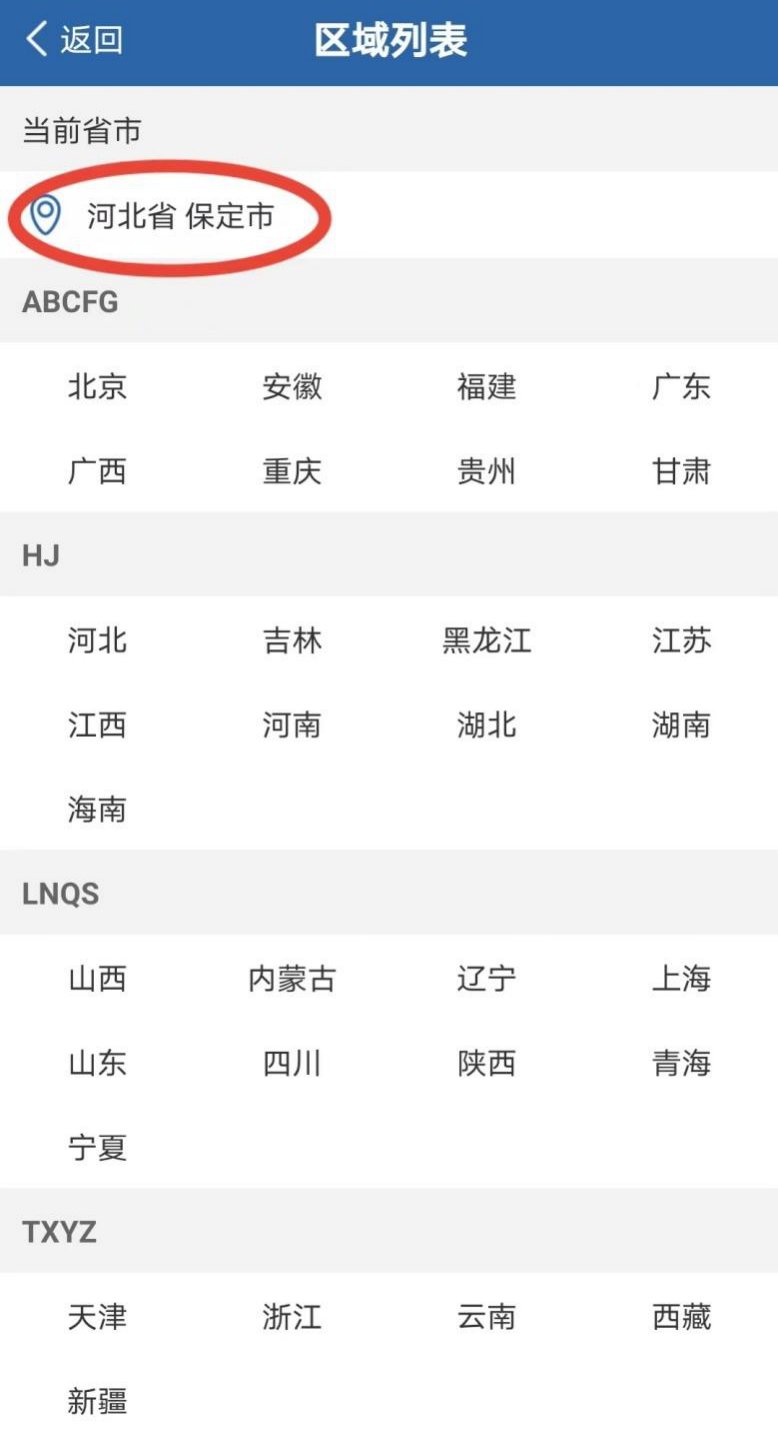The image size is (778, 1437).
Task: Tap 广东 province
Action: point(681,387)
